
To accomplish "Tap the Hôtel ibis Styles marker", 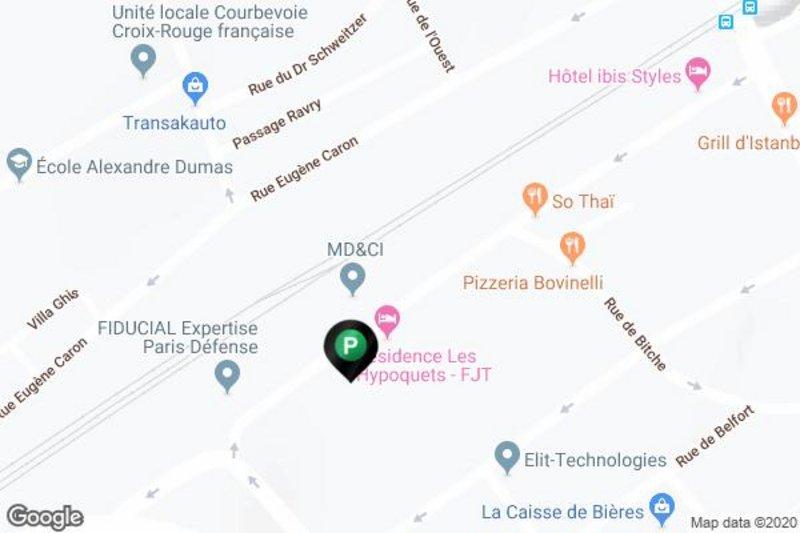I will coord(698,74).
